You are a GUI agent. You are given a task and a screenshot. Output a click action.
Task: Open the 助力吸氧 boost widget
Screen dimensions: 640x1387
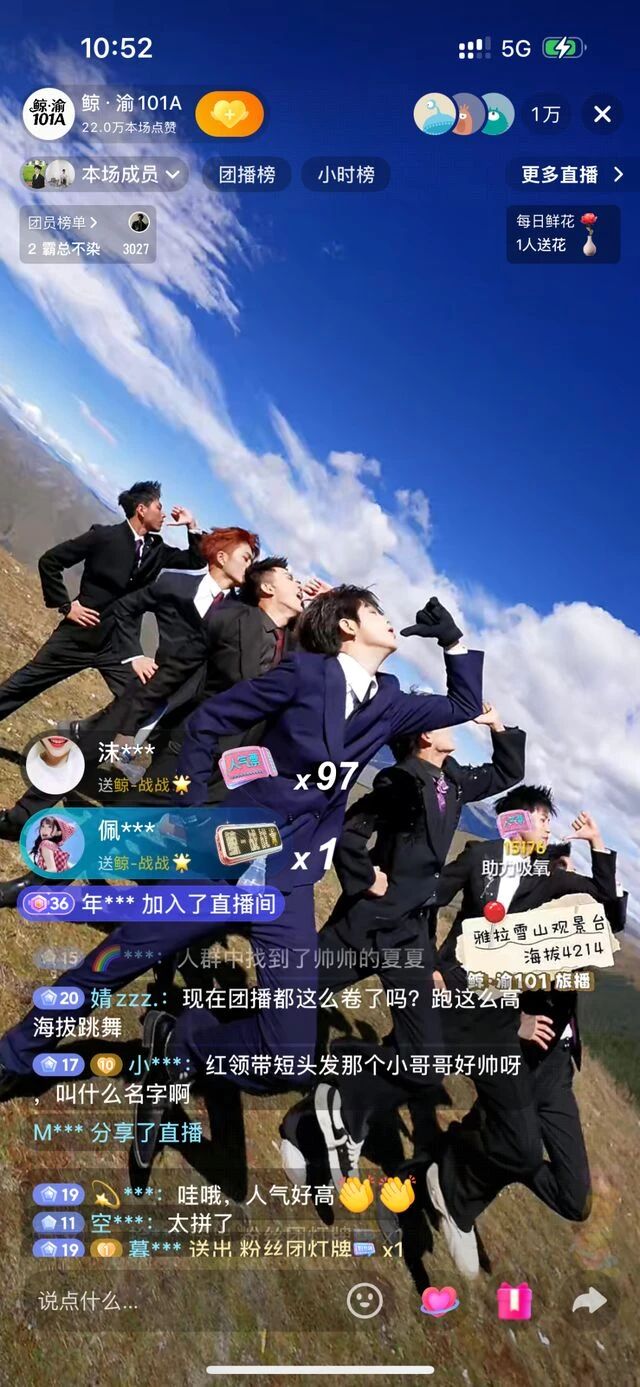[x=516, y=840]
